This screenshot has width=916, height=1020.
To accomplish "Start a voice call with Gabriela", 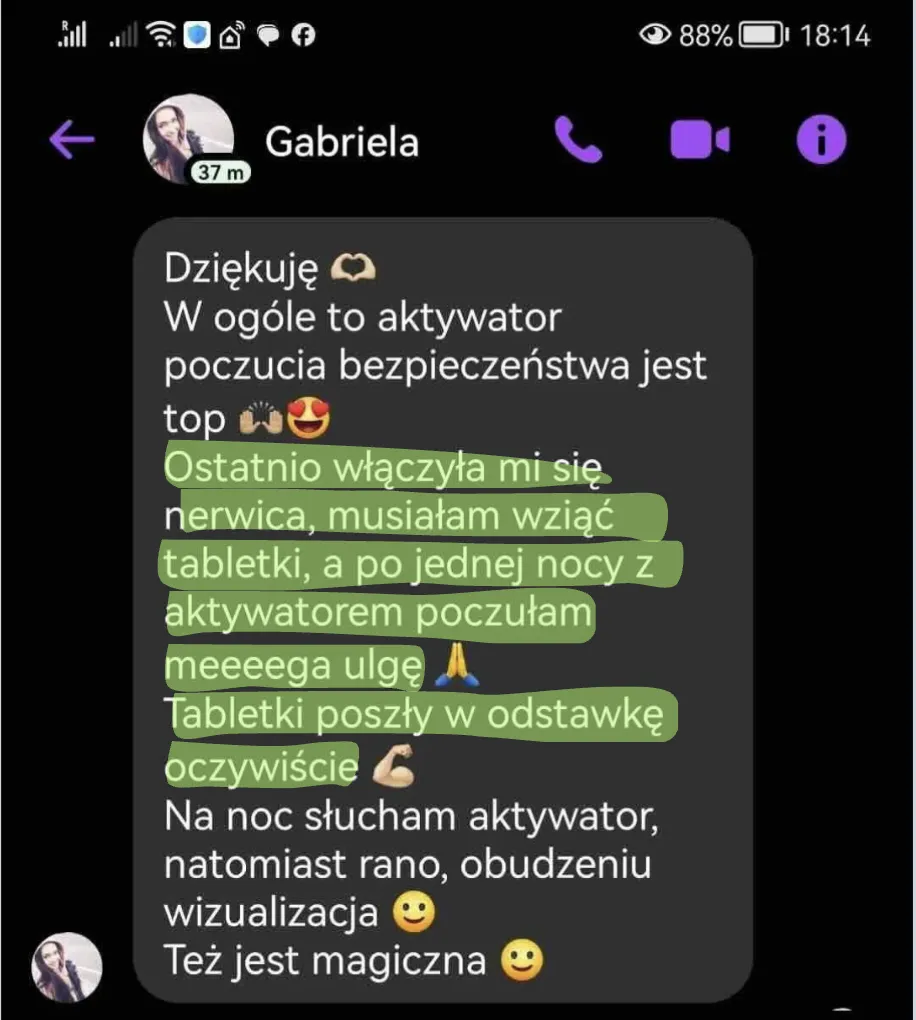I will pyautogui.click(x=578, y=140).
